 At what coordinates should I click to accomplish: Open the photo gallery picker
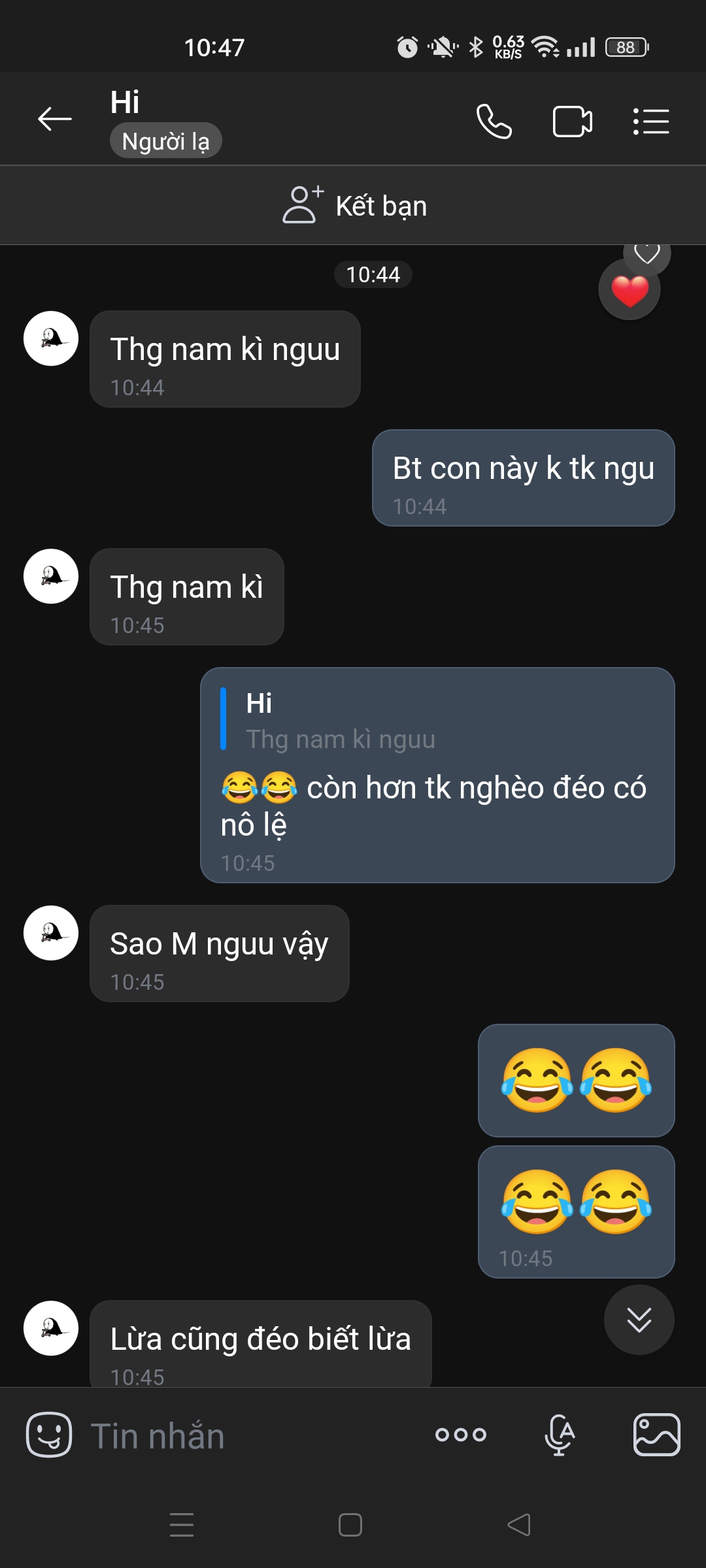click(x=656, y=1435)
